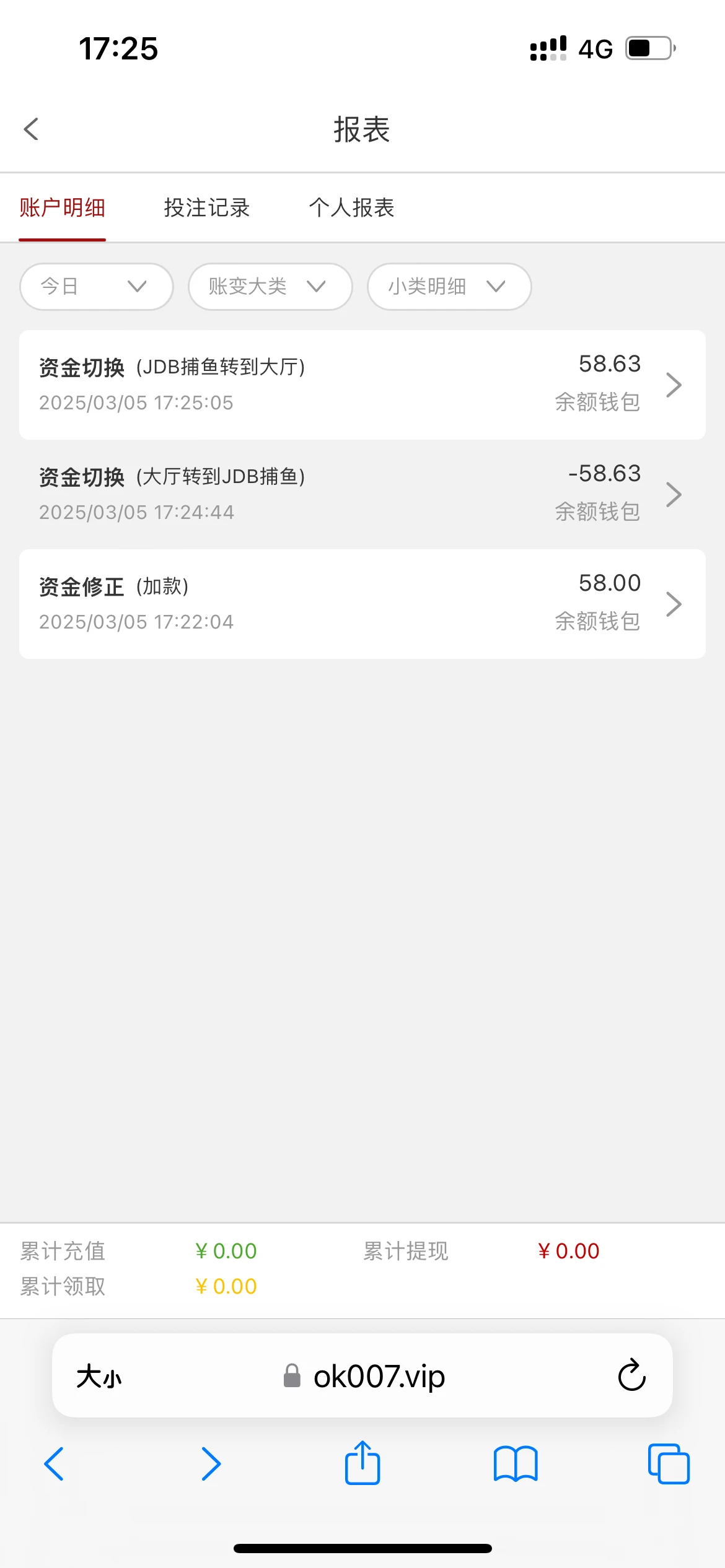Tap the address bar showing ok007.vip
The height and width of the screenshot is (1568, 725).
tap(378, 1377)
